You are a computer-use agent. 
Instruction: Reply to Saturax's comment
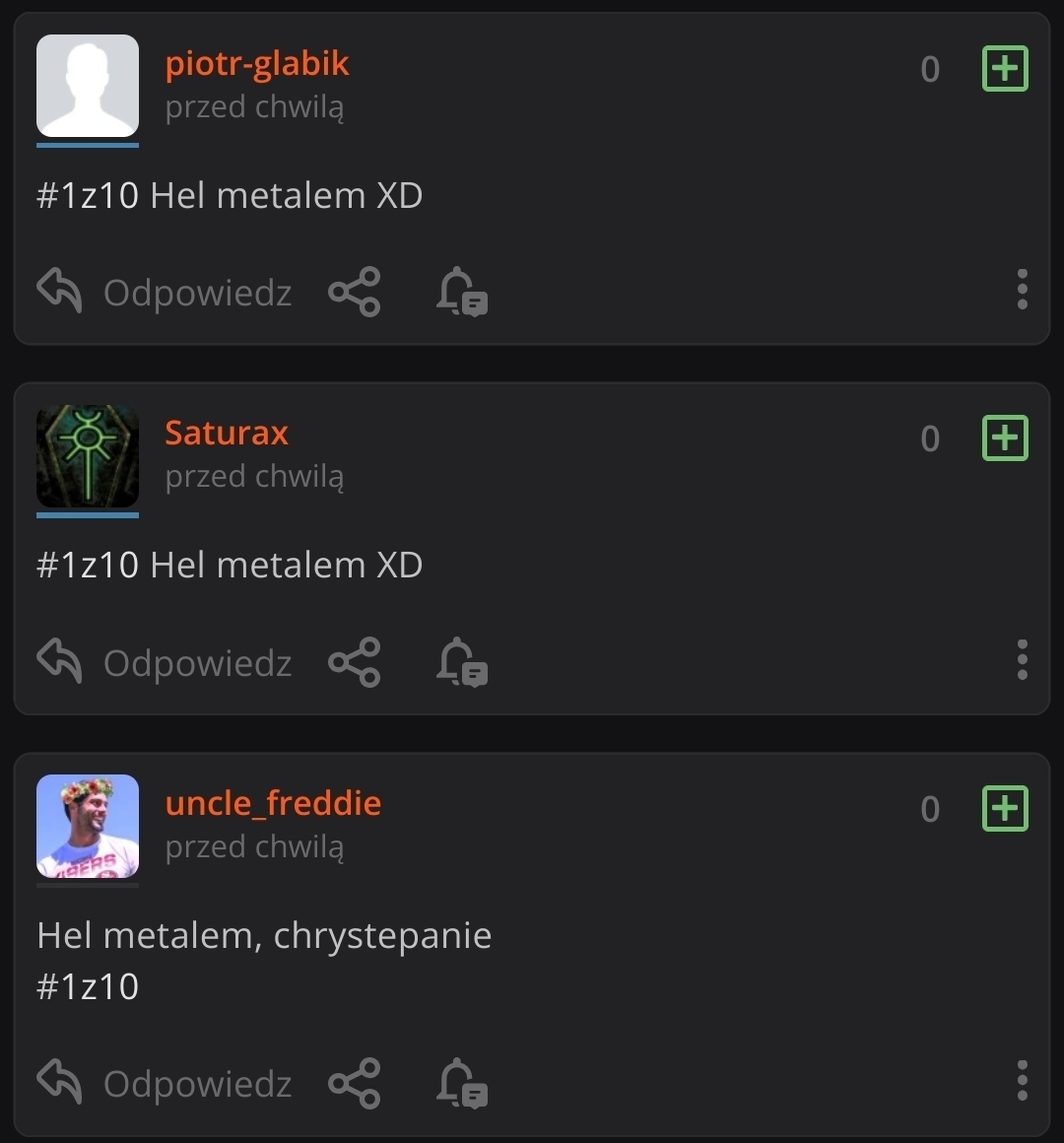[x=165, y=663]
